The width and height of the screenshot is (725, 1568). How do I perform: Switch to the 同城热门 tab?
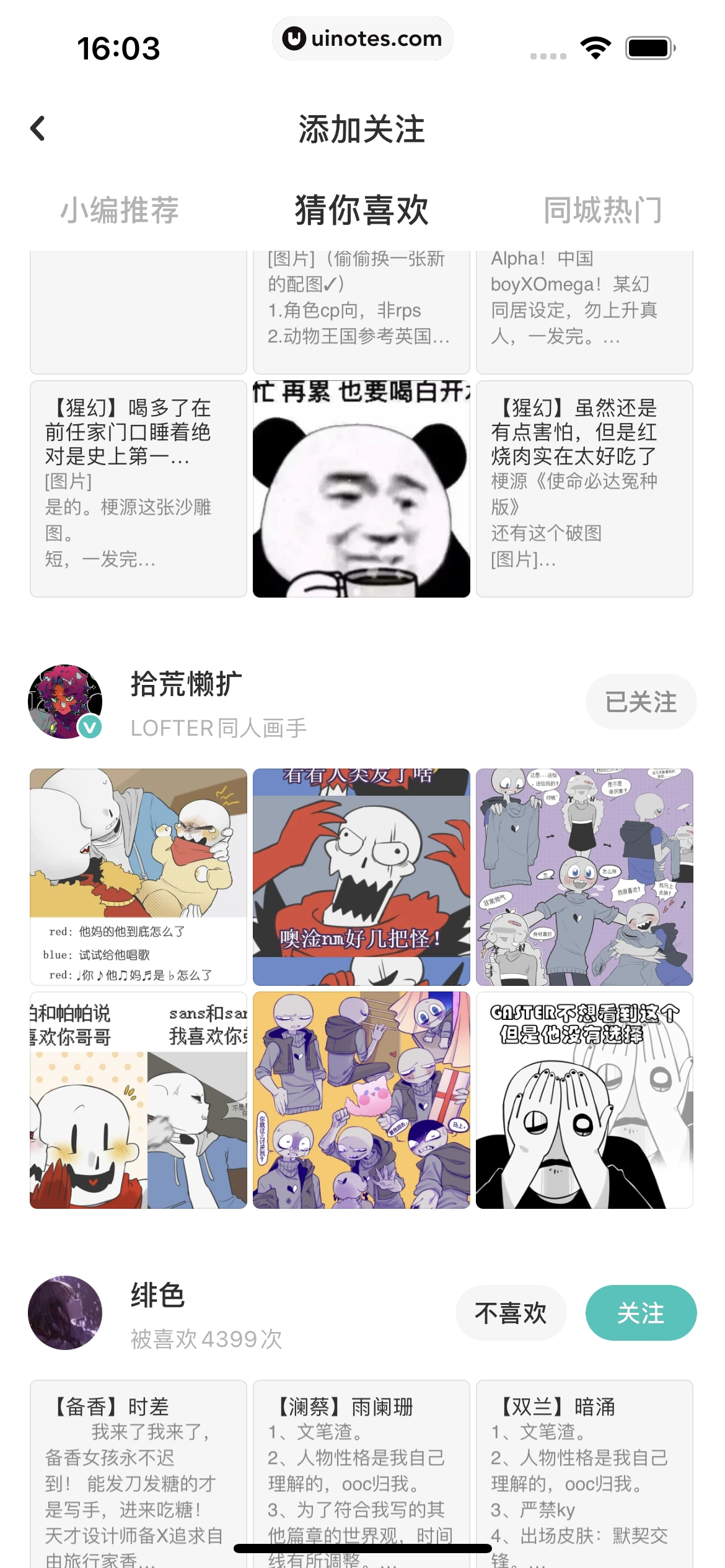click(x=602, y=210)
